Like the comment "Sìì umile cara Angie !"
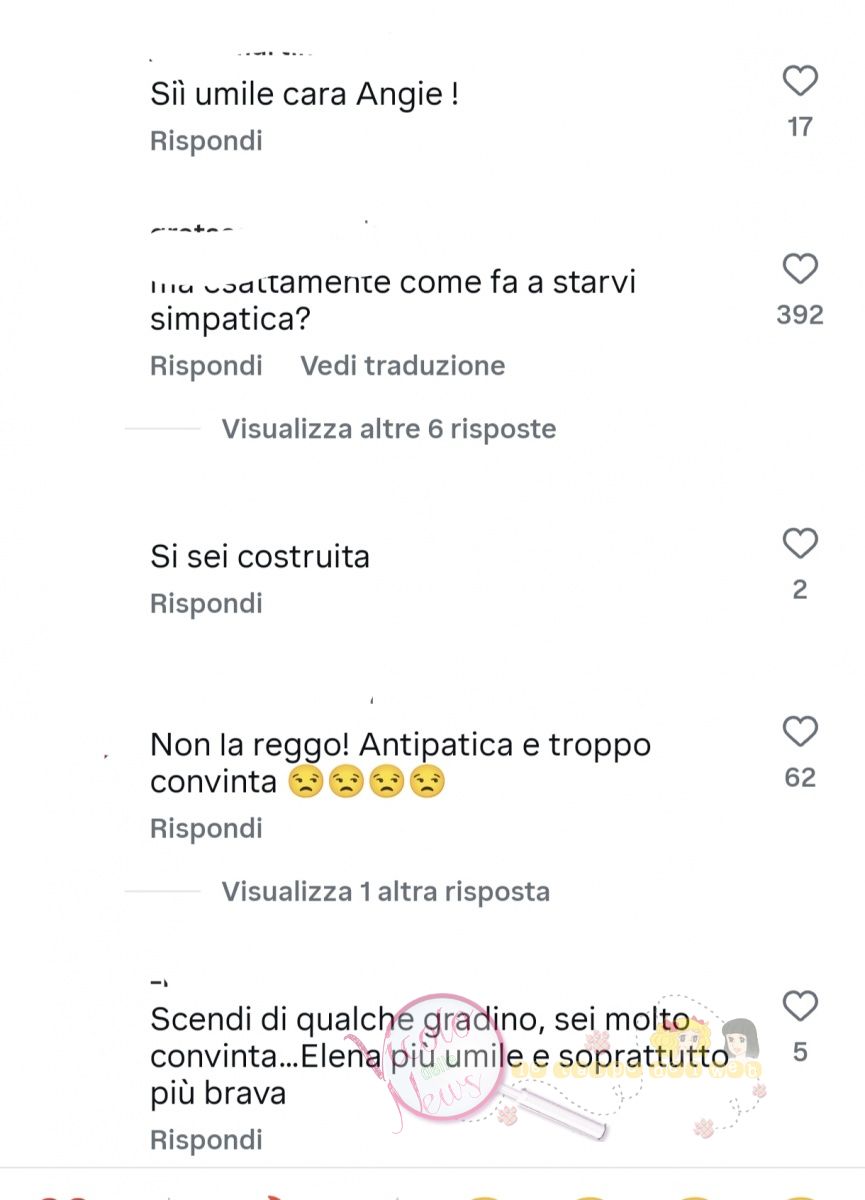This screenshot has width=865, height=1200. [800, 81]
